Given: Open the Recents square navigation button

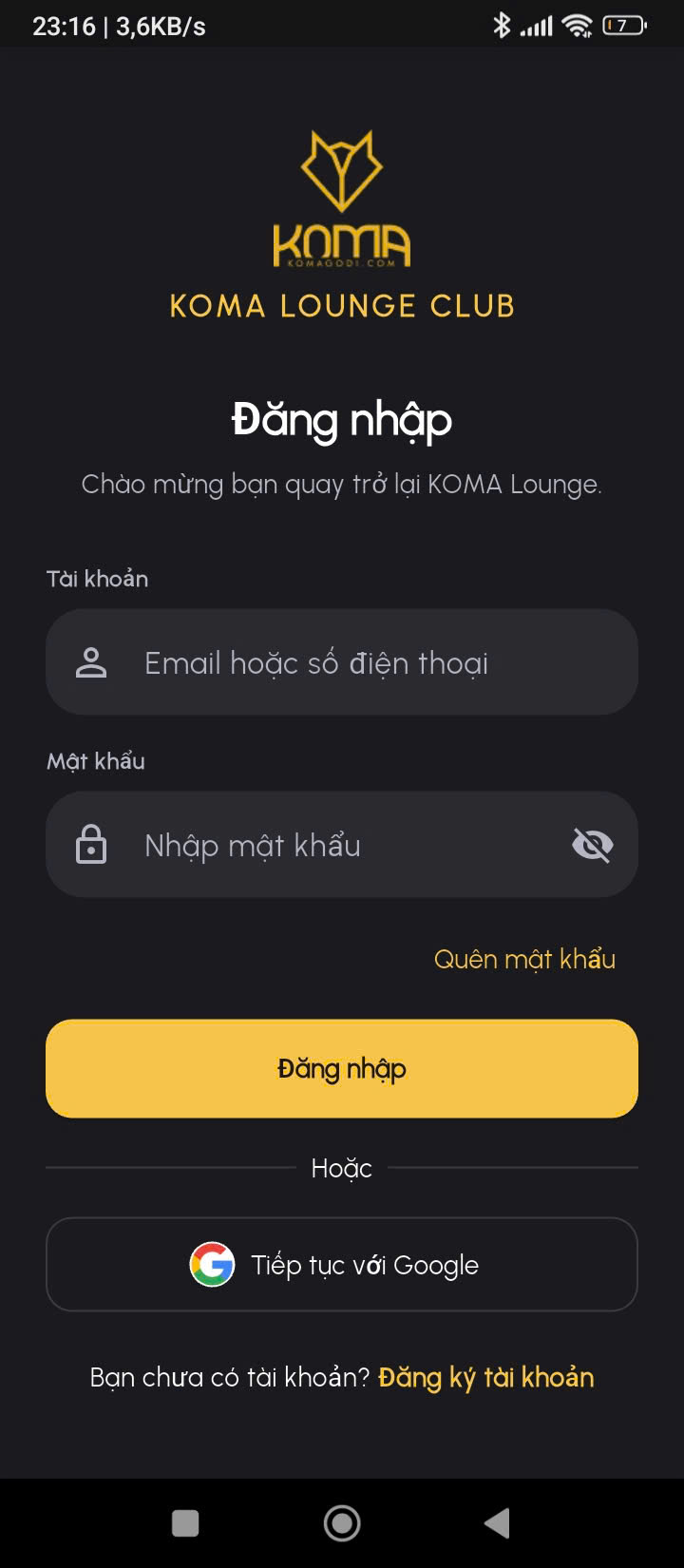Looking at the screenshot, I should pyautogui.click(x=185, y=1522).
